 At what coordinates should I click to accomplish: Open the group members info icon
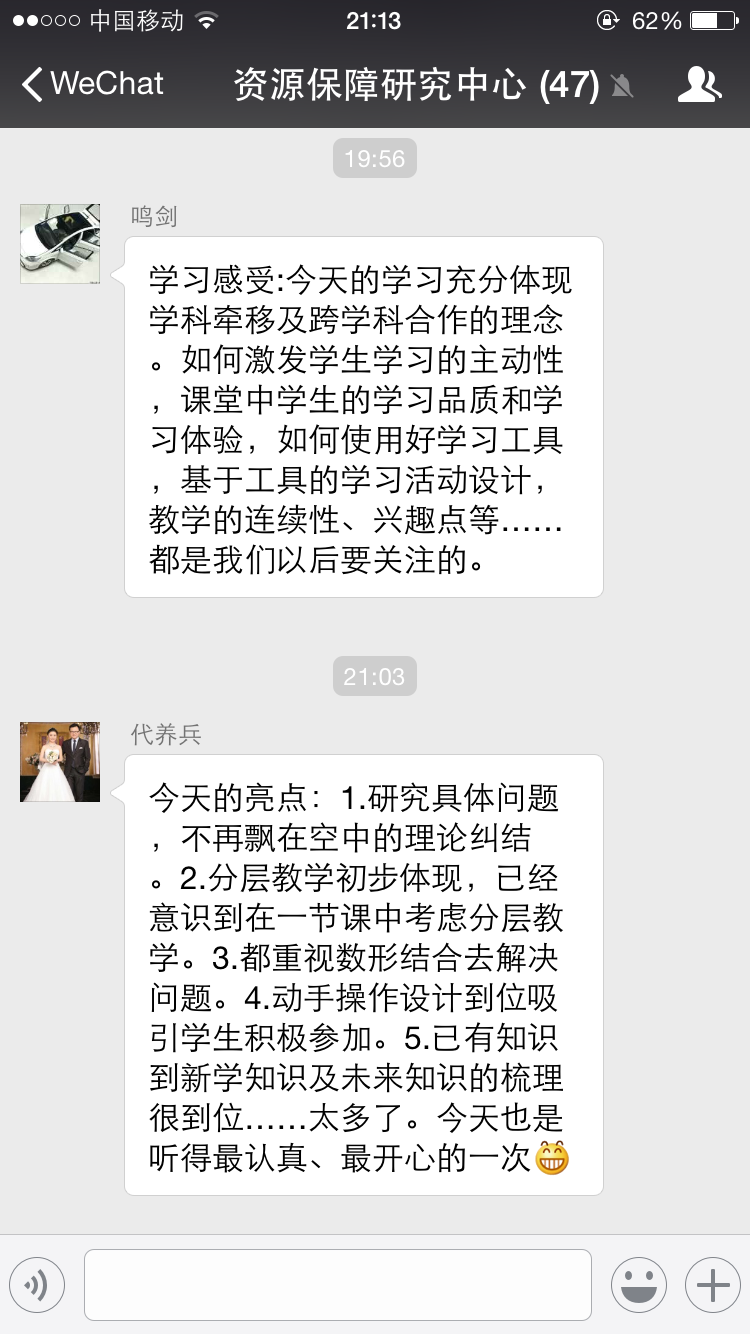[x=699, y=85]
